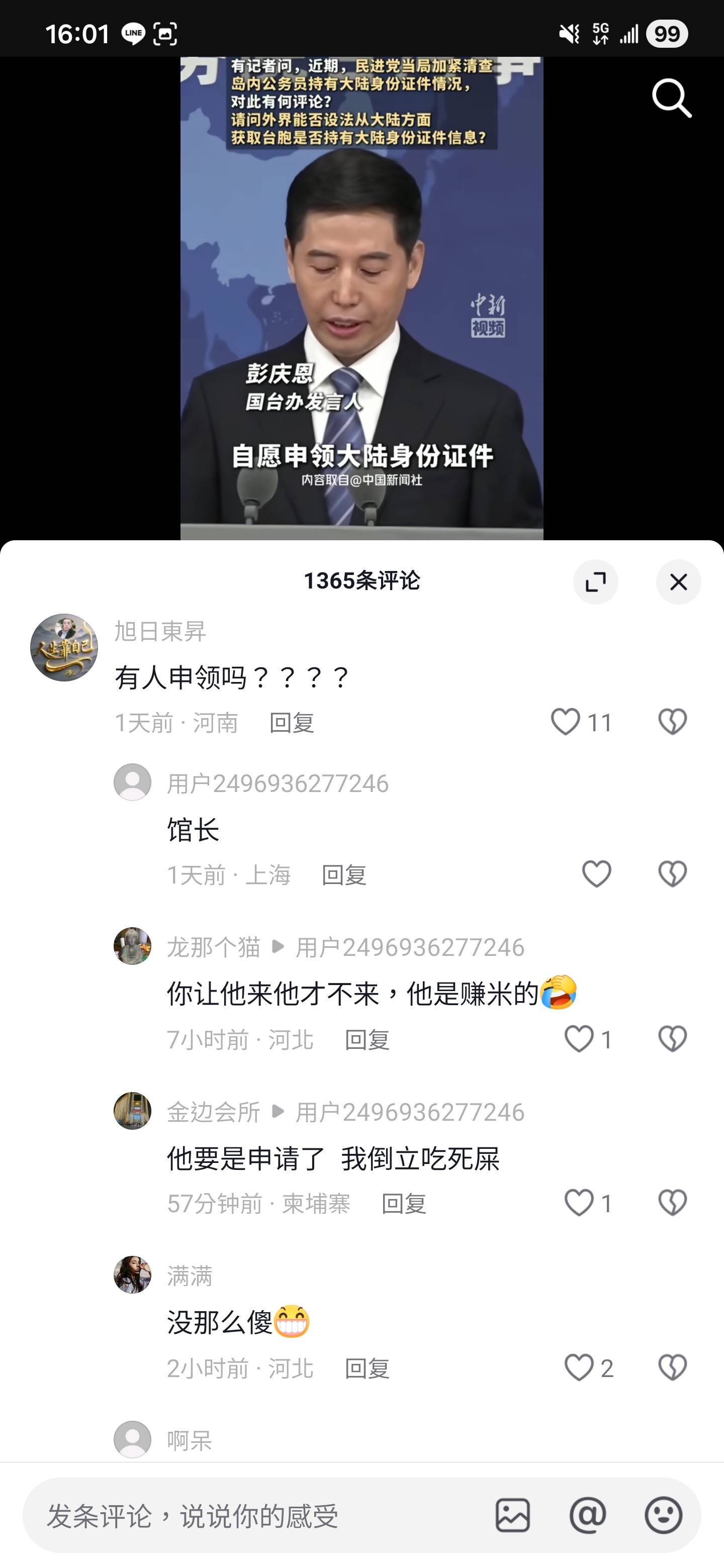Like the comment 有人申领吗？？？？
Viewport: 724px width, 1568px height.
[x=567, y=722]
